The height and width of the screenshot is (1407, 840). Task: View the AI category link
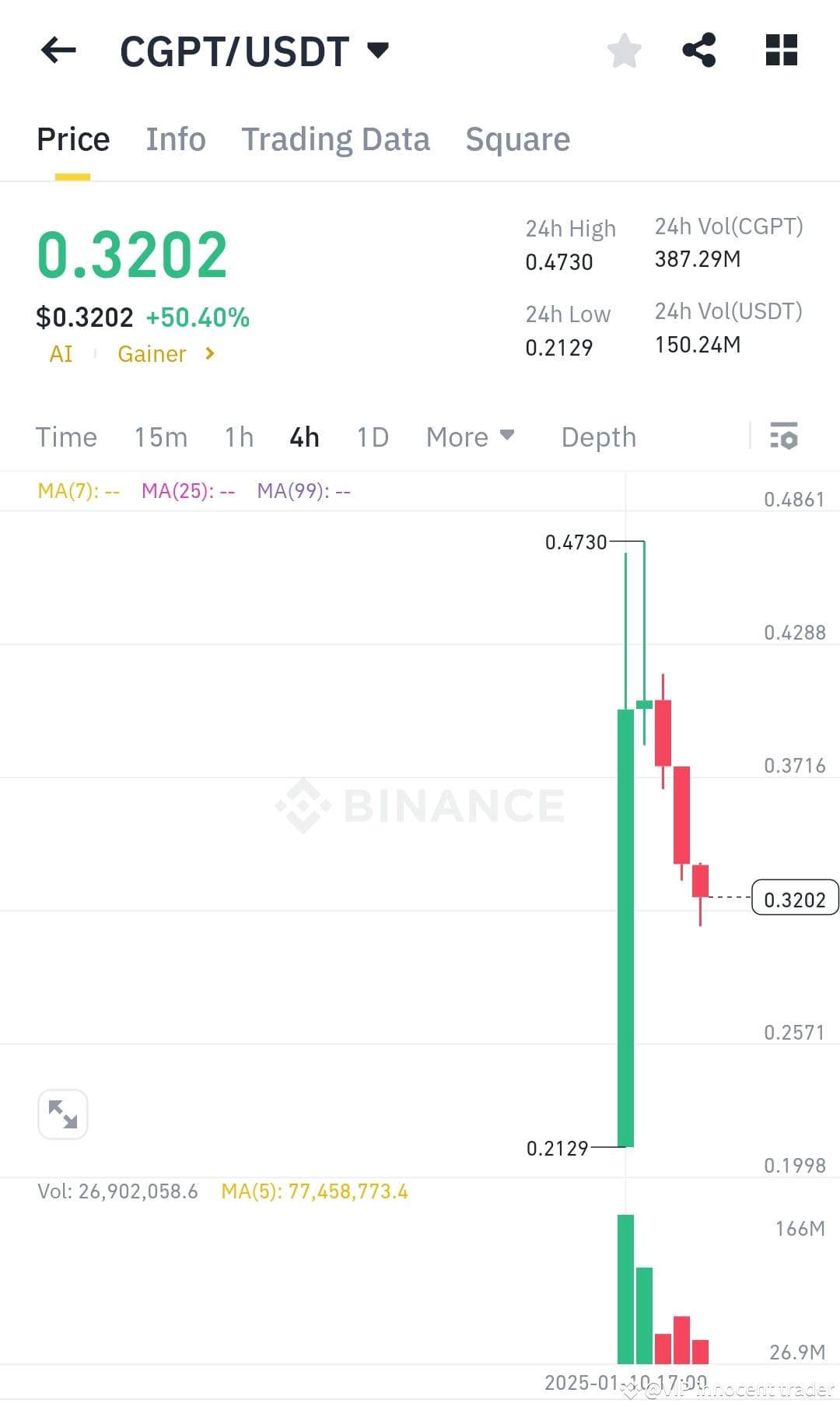61,354
